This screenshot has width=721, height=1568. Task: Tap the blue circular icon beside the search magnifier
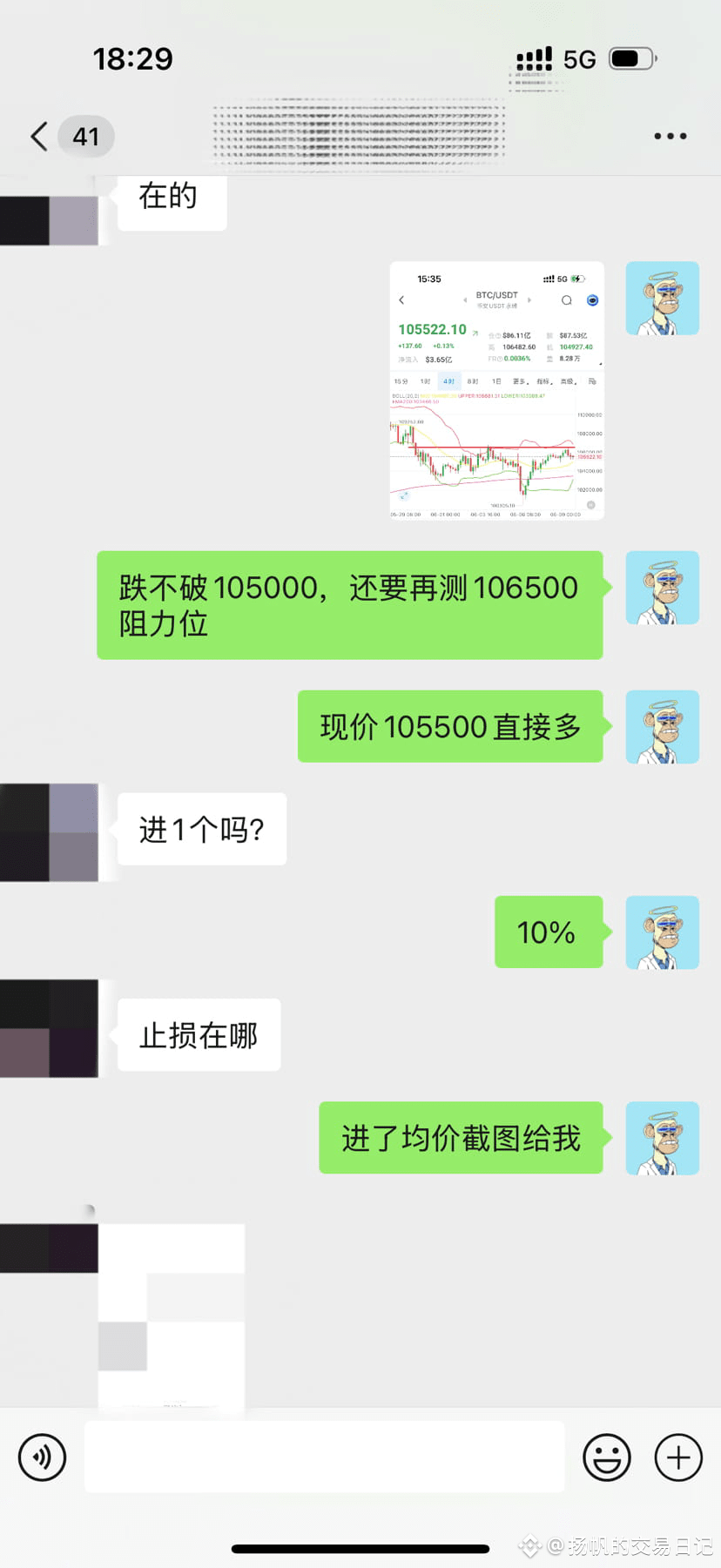592,300
